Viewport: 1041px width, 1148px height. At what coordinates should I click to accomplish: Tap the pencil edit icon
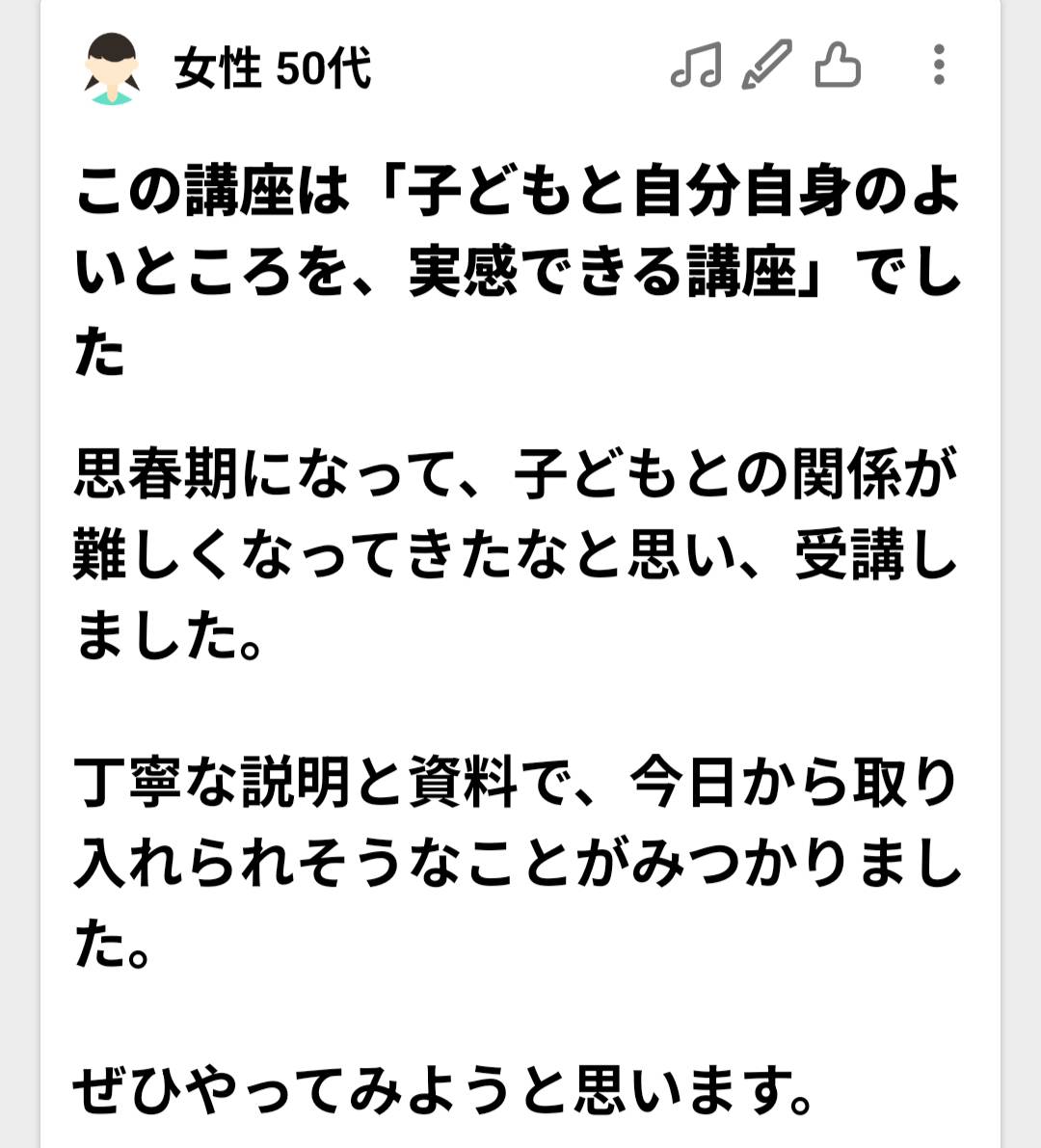766,66
